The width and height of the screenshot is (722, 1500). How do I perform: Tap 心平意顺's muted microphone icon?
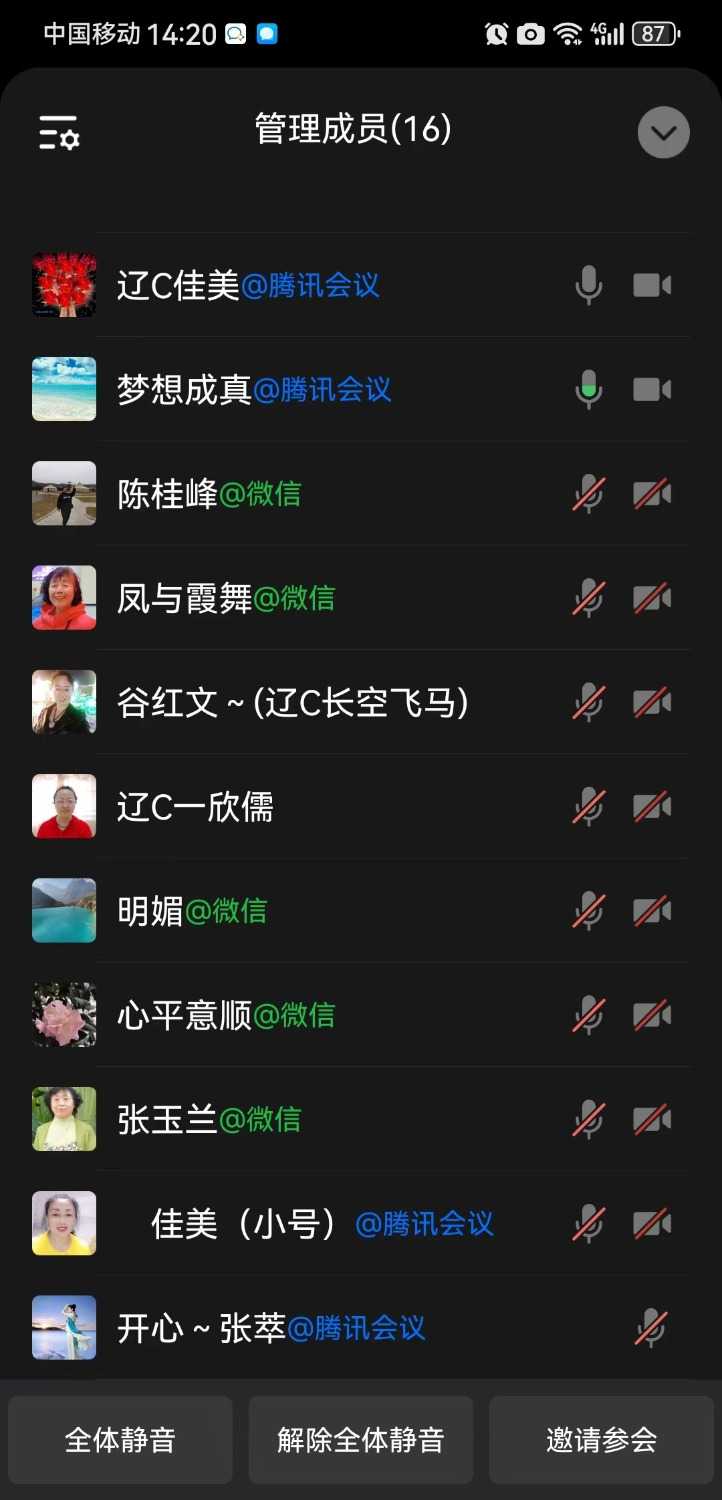pos(589,1015)
